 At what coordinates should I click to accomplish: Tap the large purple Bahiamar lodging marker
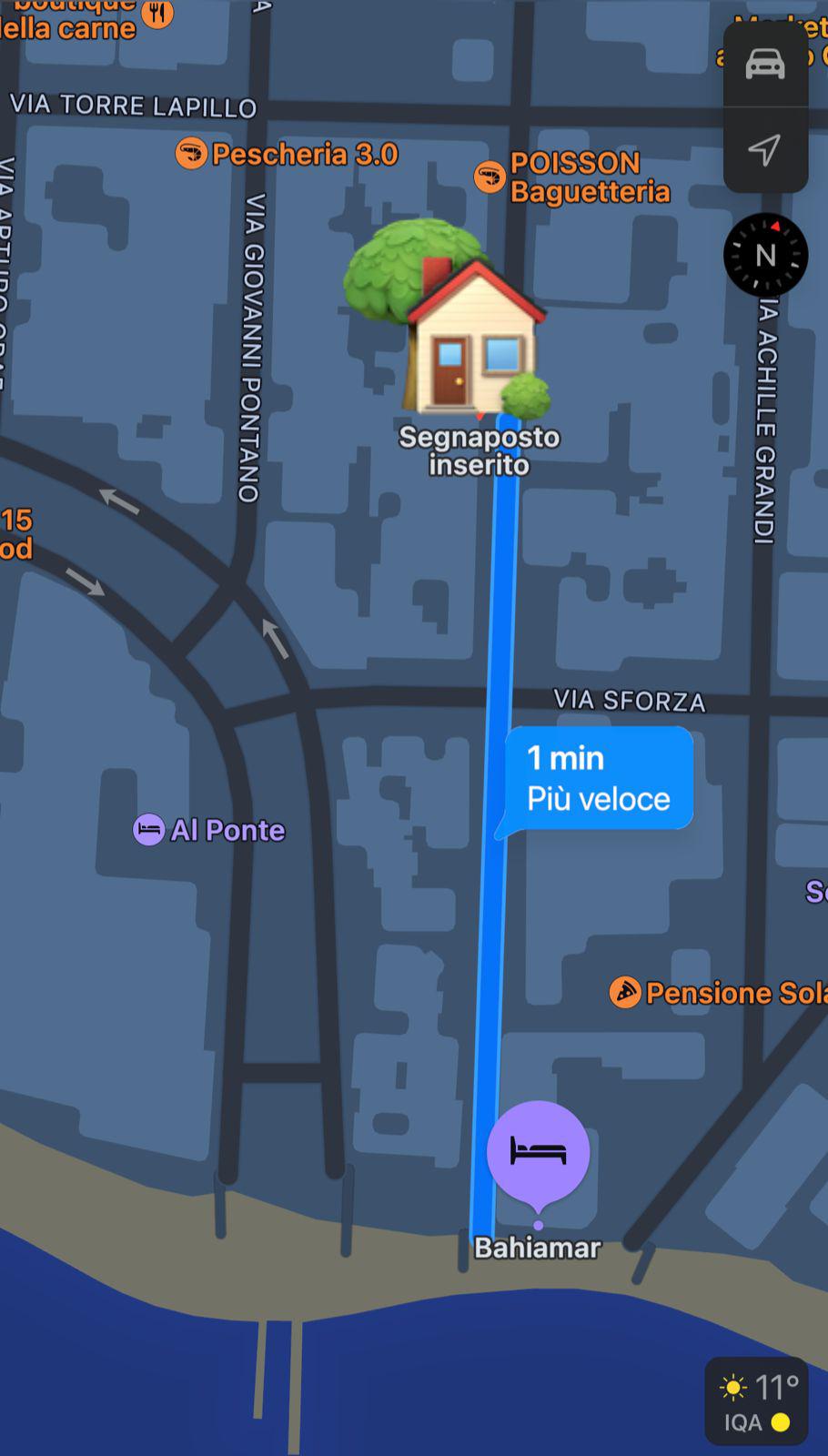[x=538, y=1151]
